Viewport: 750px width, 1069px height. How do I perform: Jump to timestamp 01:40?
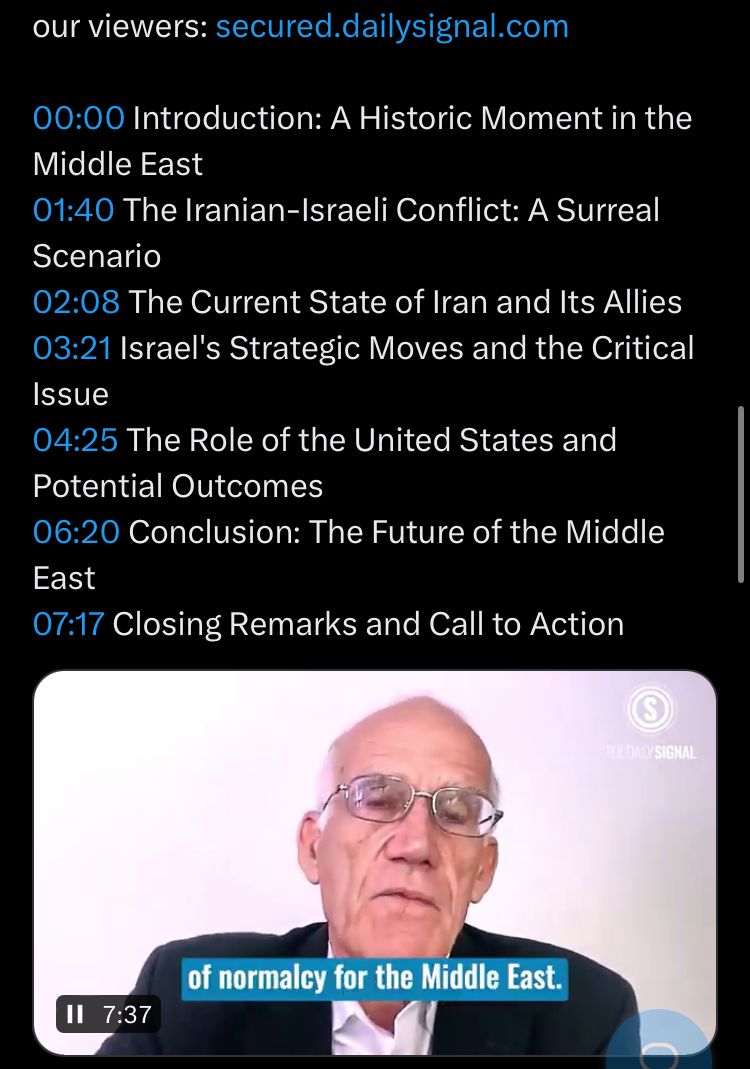tap(73, 210)
